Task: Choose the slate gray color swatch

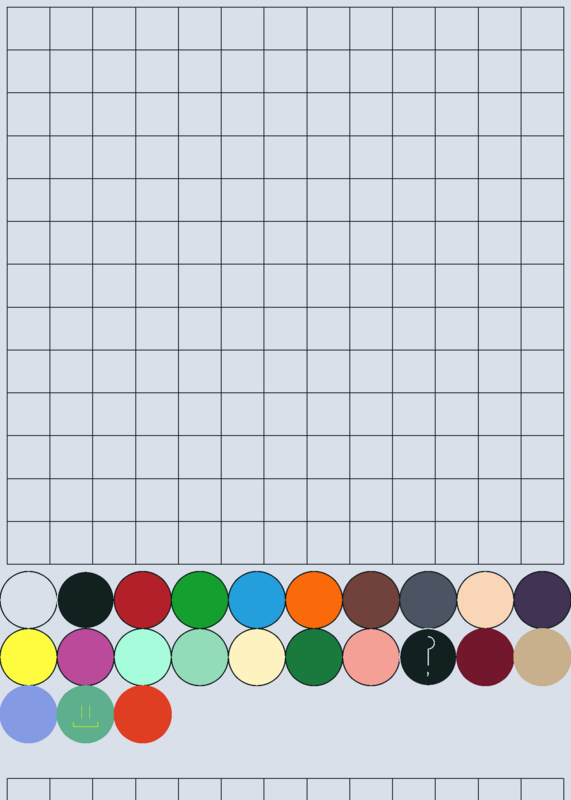Action: [x=428, y=600]
